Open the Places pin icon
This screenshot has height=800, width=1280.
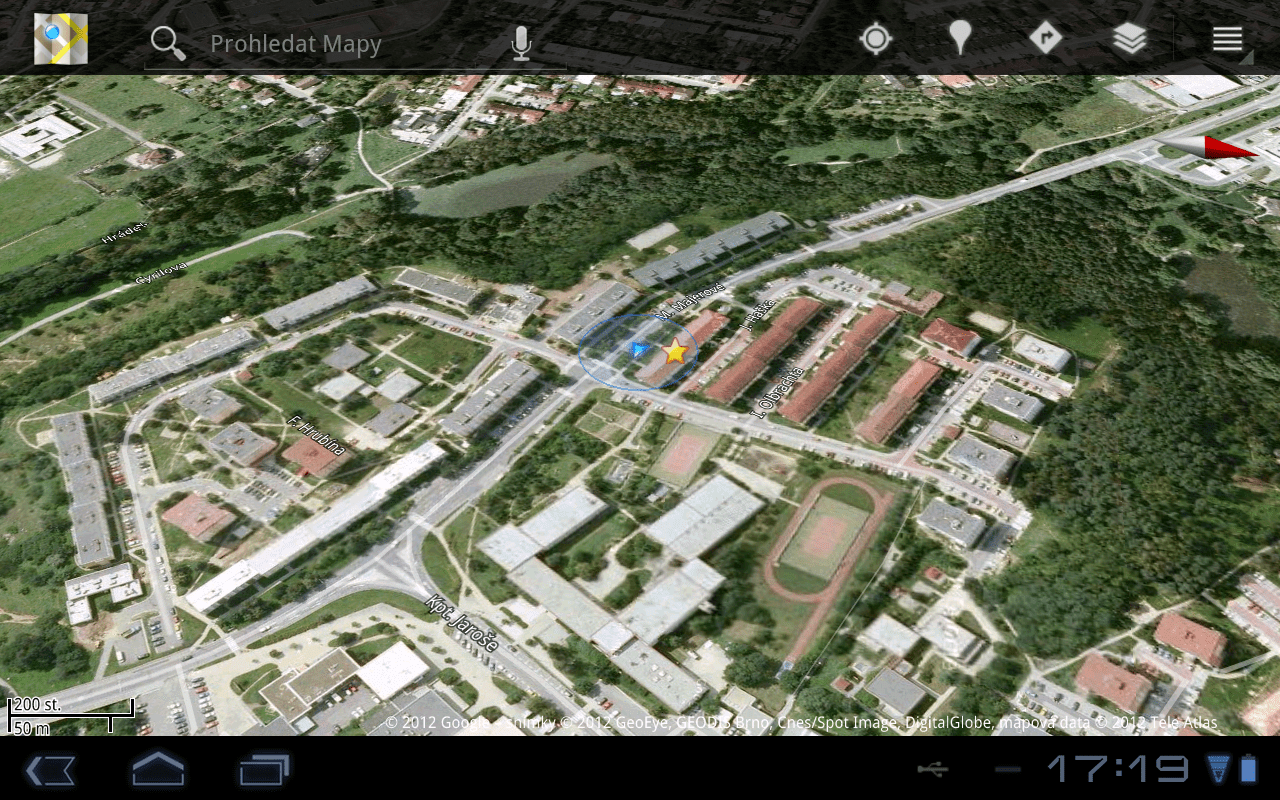(x=960, y=40)
